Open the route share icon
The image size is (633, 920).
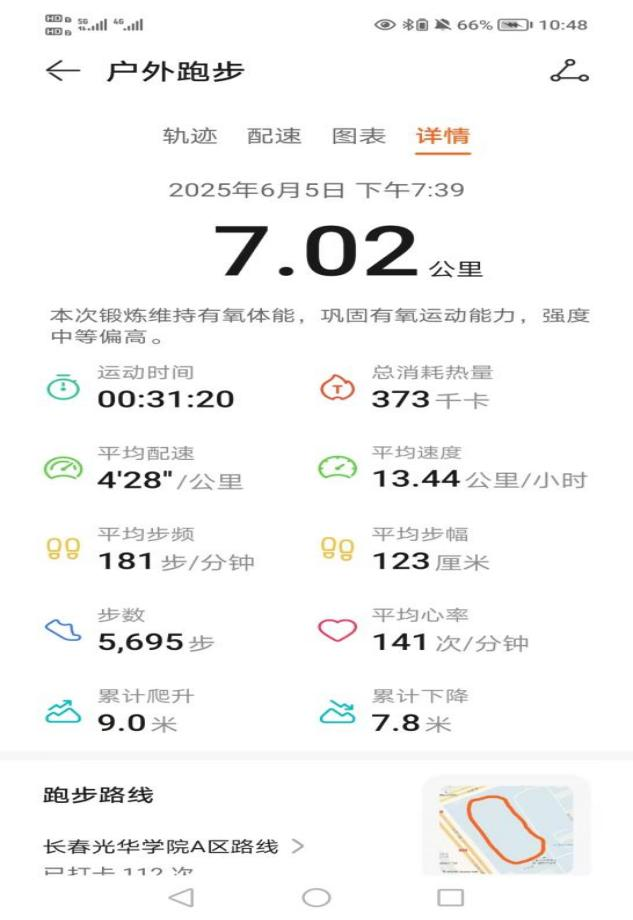(569, 72)
